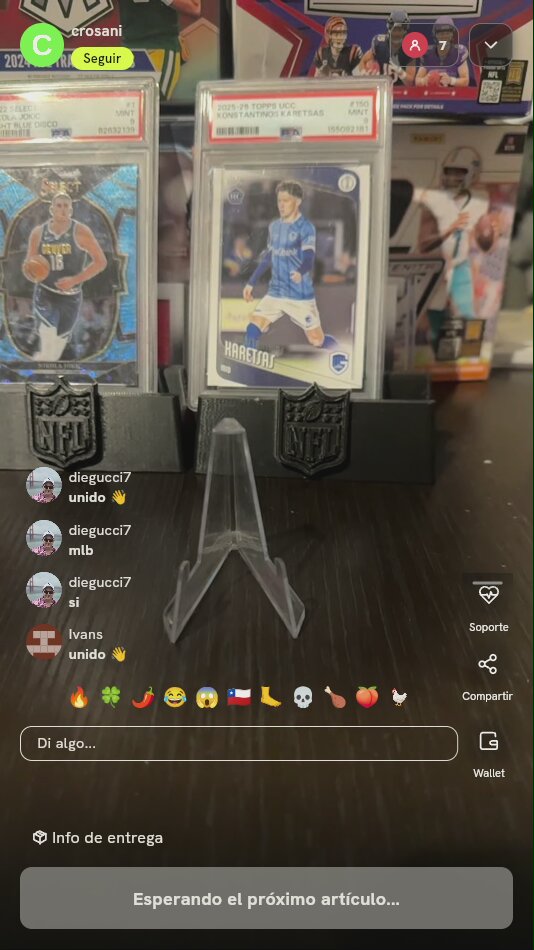Send the four-leaf clover emoji reaction

point(110,697)
